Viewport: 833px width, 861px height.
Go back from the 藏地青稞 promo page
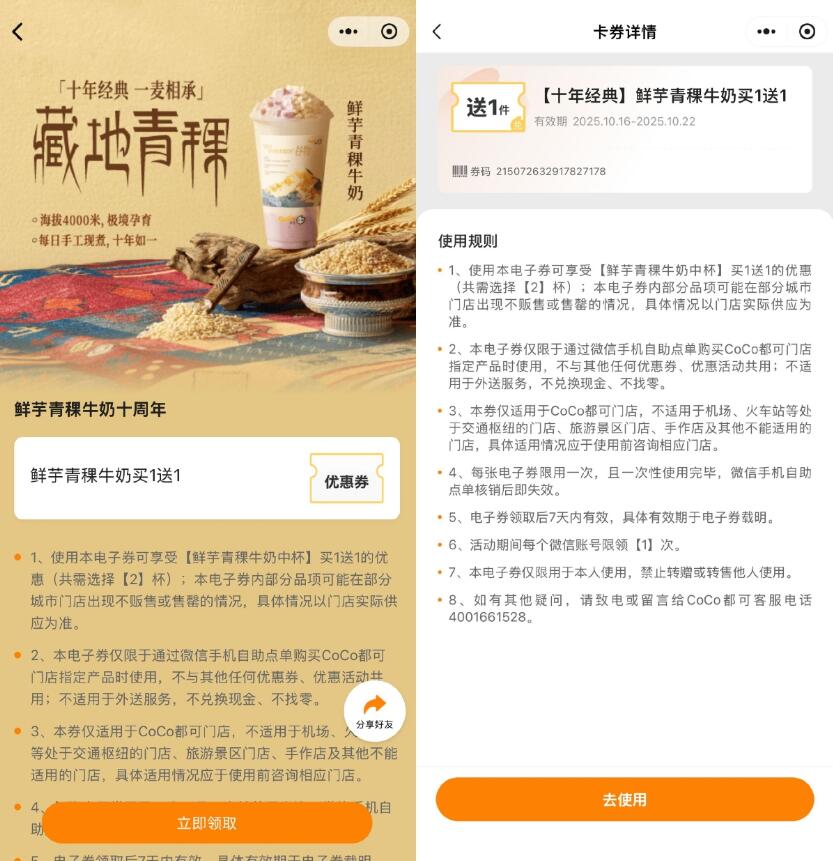pos(18,32)
